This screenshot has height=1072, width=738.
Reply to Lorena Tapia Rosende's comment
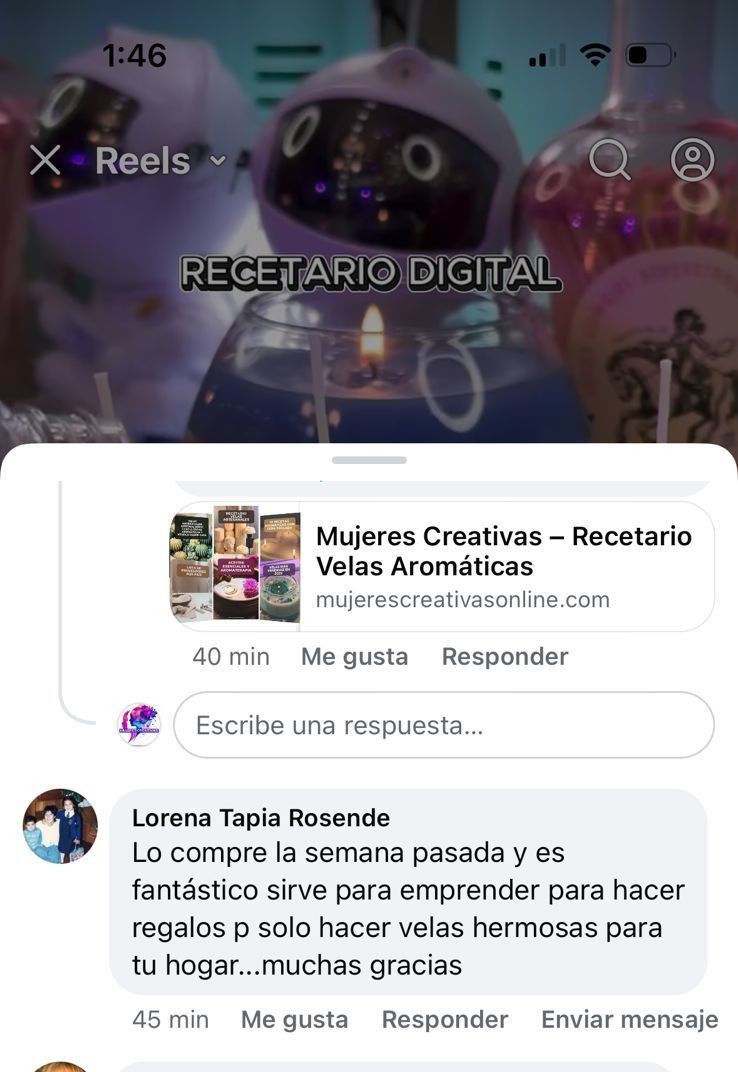[x=444, y=1020]
